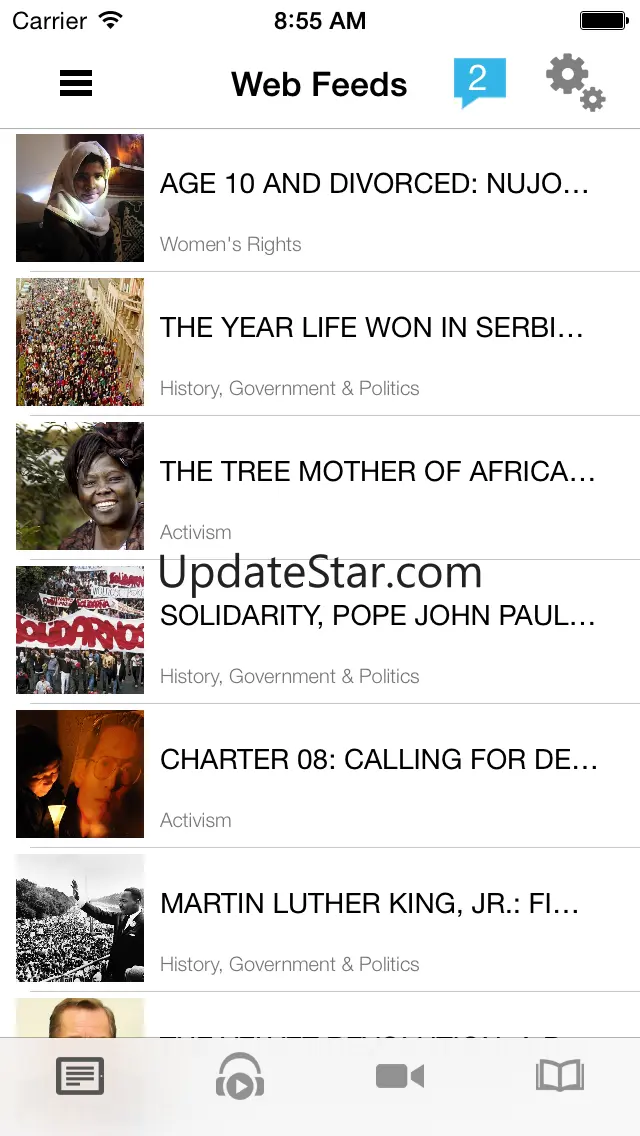This screenshot has height=1136, width=640.
Task: Open the messages bubble showing 2
Action: click(479, 82)
